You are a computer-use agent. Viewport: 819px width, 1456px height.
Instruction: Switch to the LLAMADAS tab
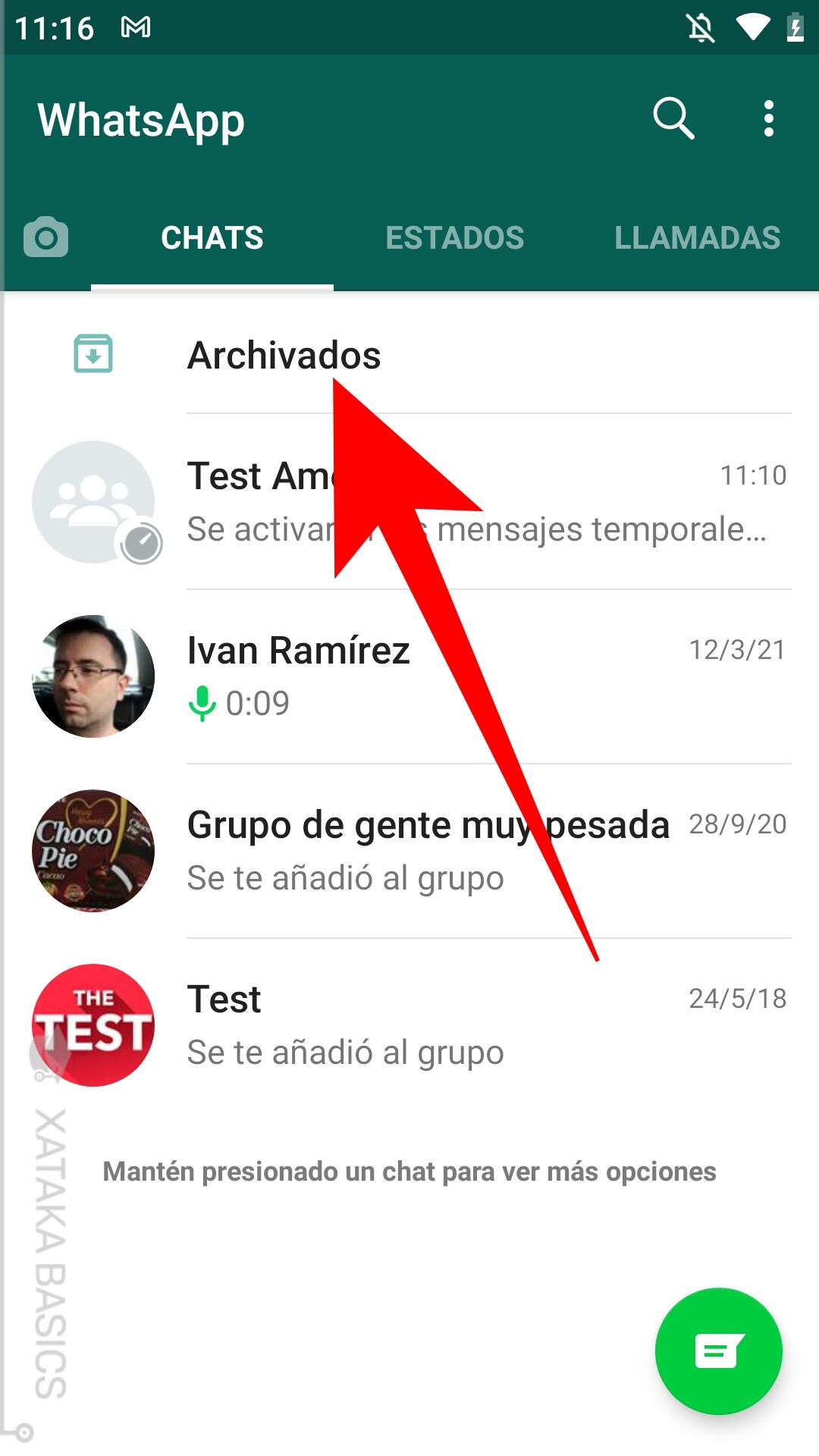698,237
